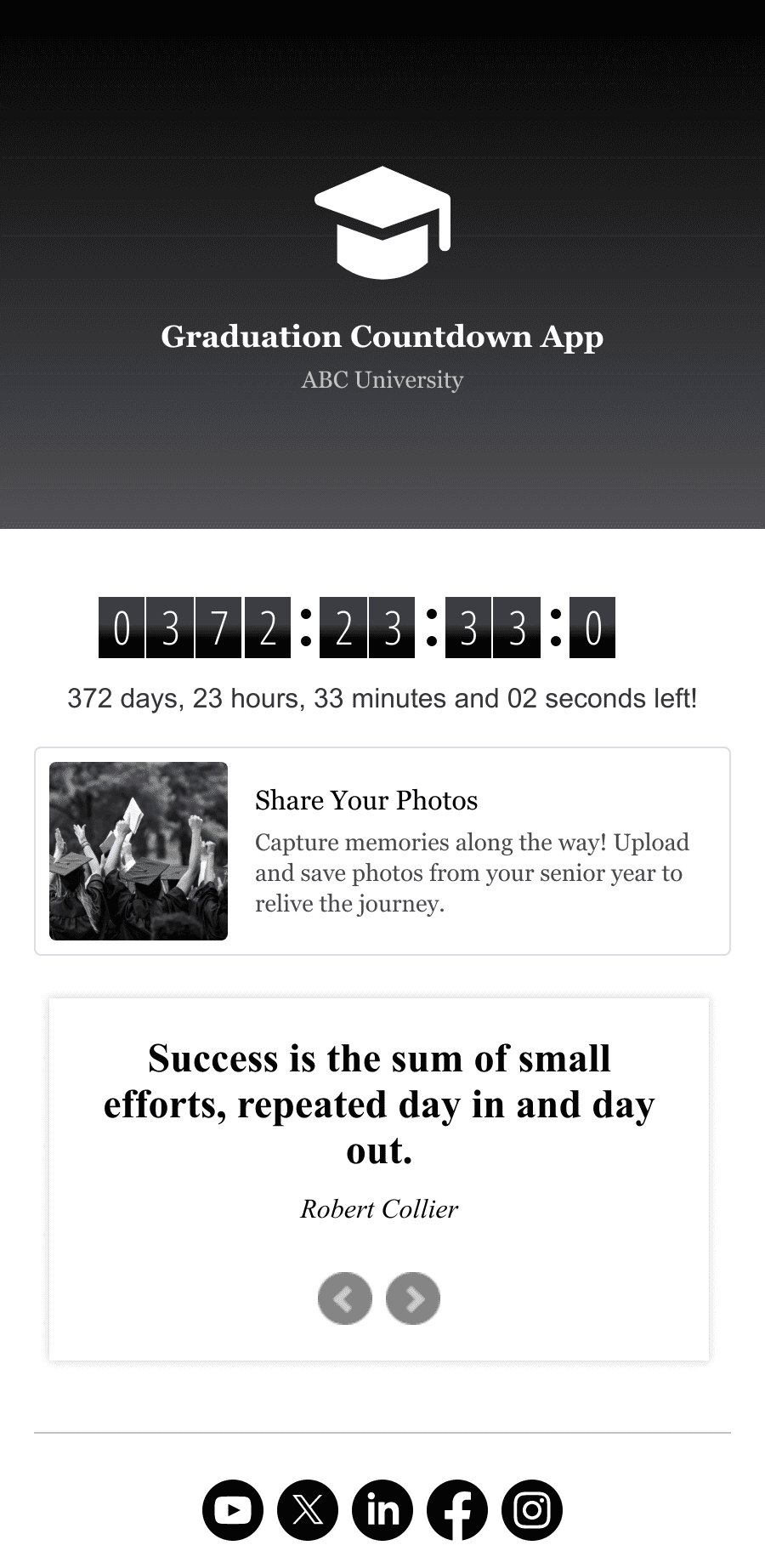
Task: Open the Facebook social icon
Action: pos(457,1509)
